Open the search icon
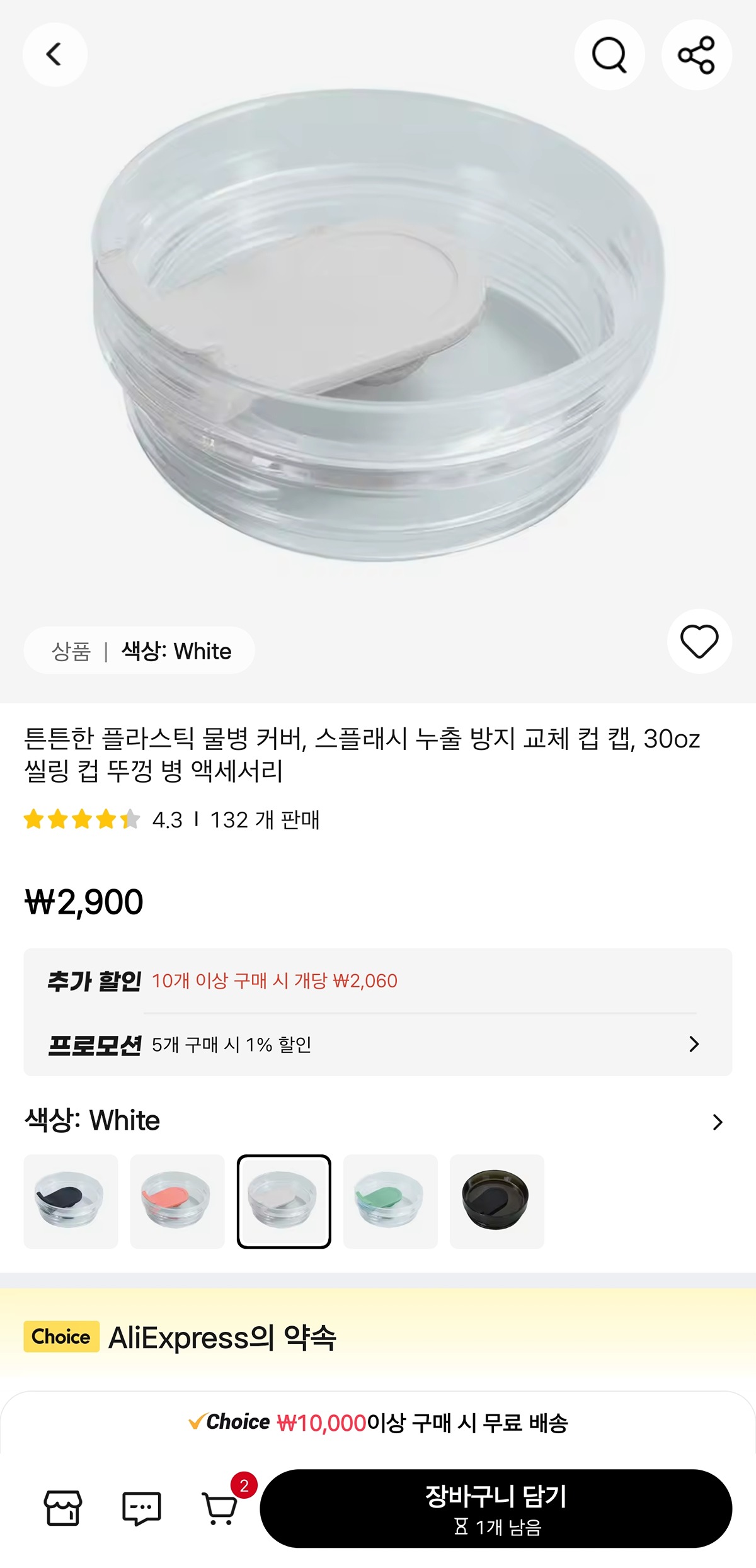 [609, 55]
